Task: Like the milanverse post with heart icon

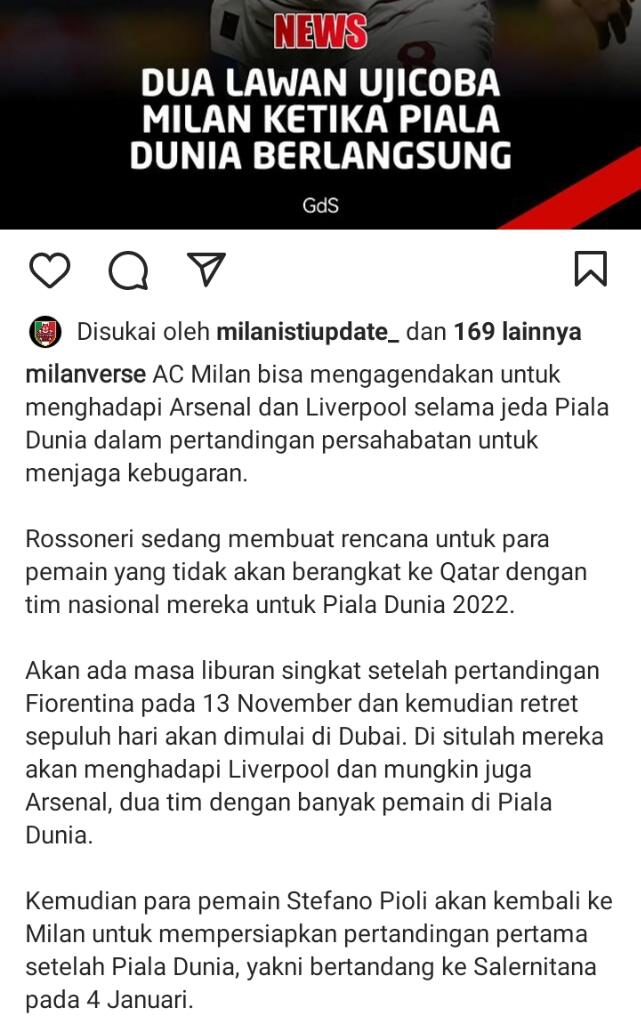Action: pos(49,270)
